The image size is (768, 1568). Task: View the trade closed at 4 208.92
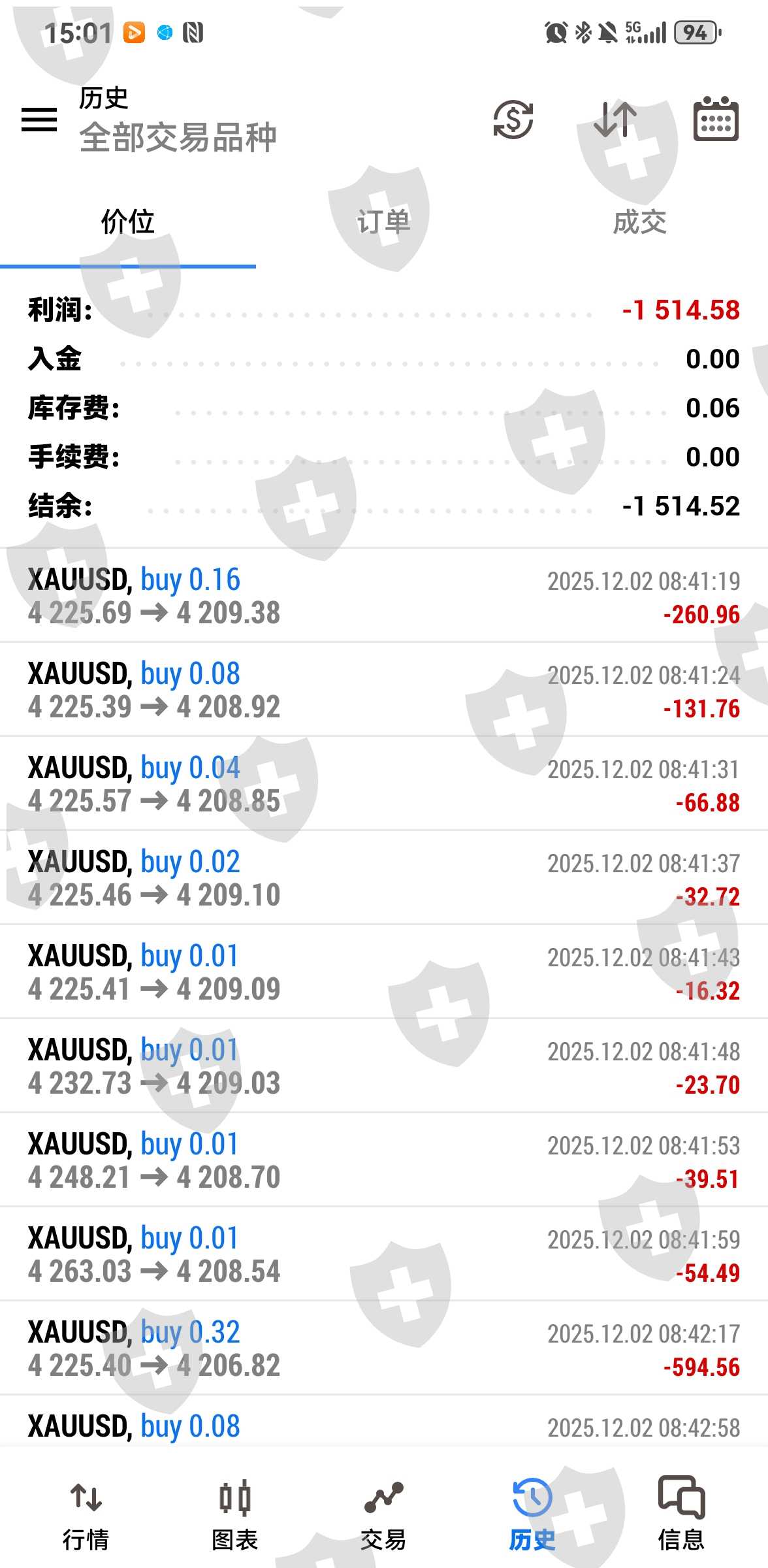click(x=384, y=690)
